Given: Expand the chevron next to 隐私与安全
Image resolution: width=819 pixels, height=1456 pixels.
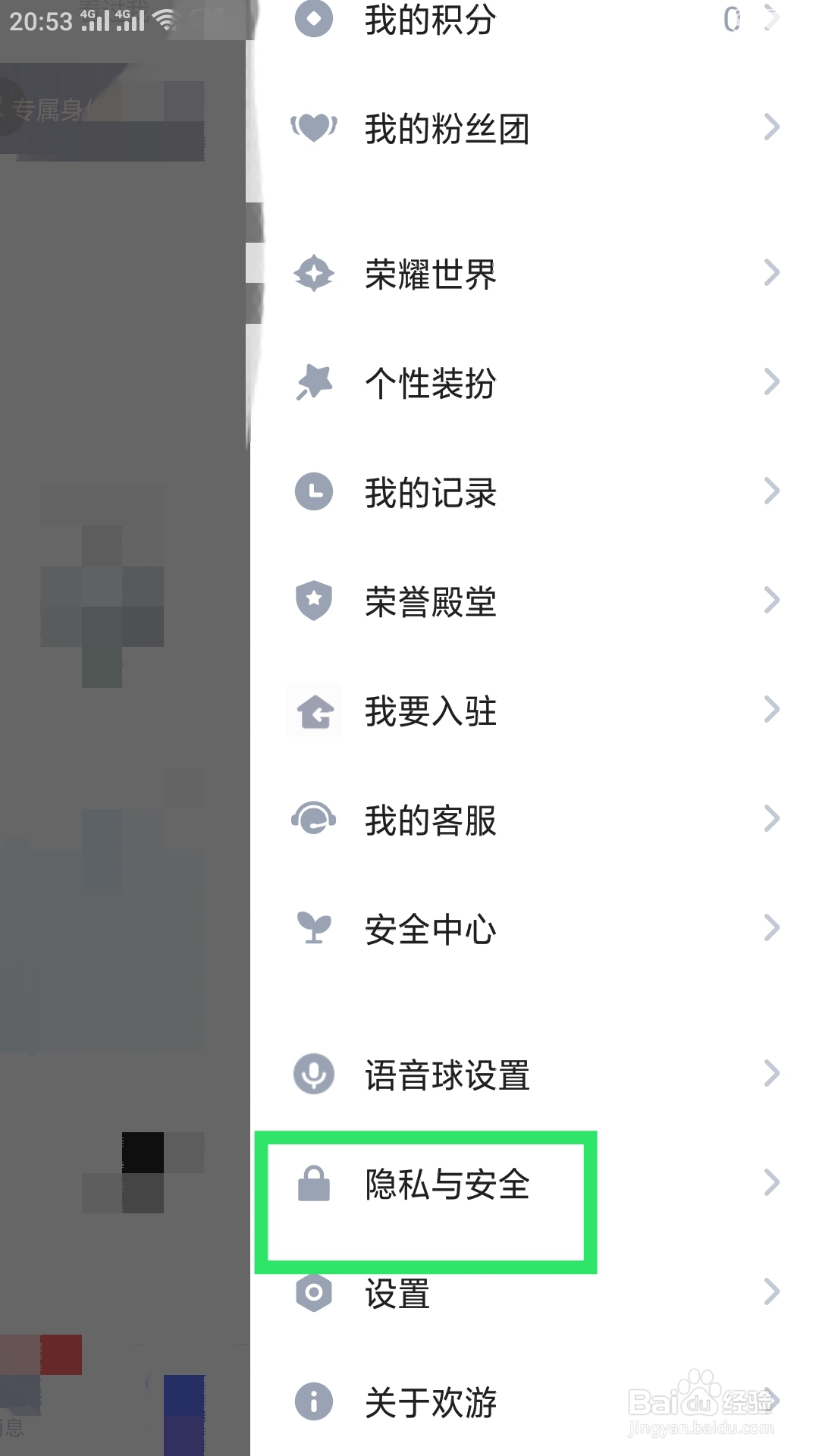Looking at the screenshot, I should pyautogui.click(x=773, y=1183).
